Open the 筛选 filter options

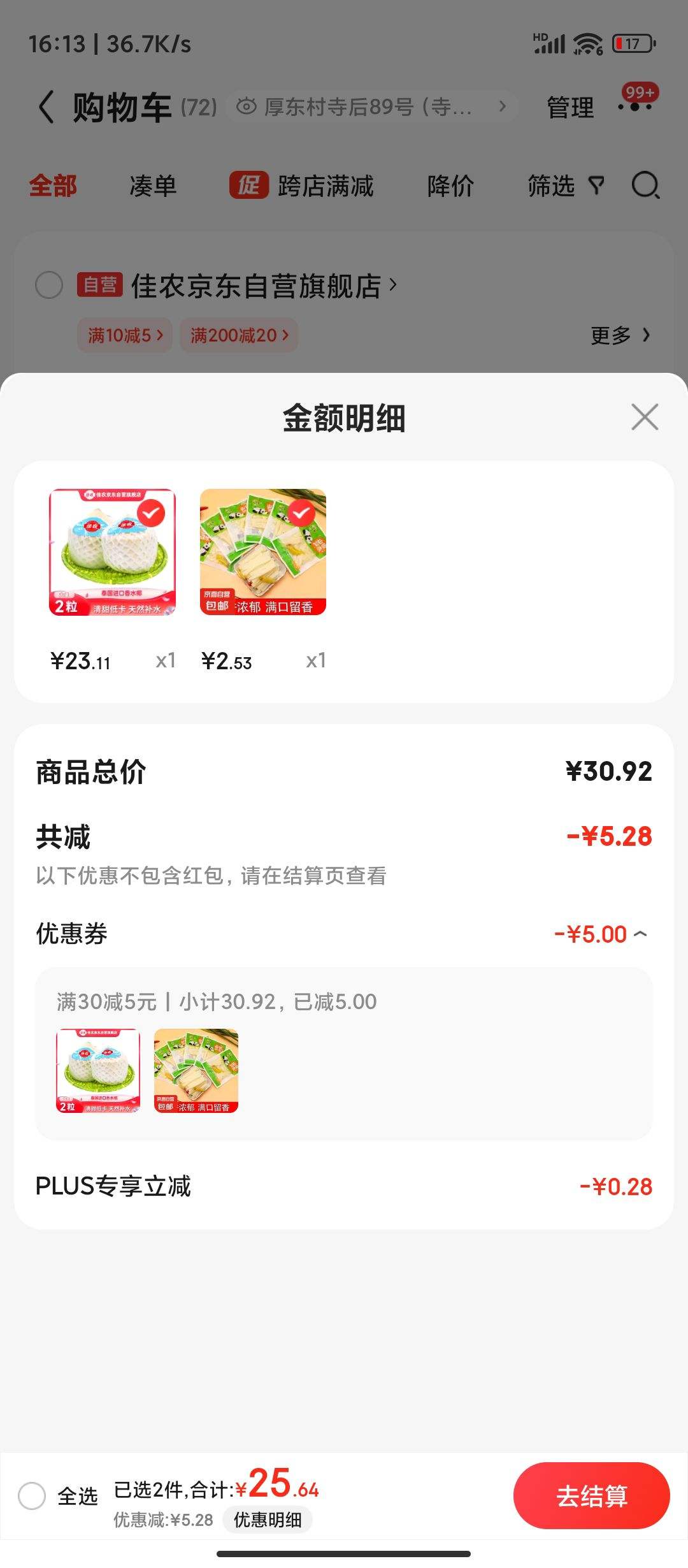click(564, 186)
